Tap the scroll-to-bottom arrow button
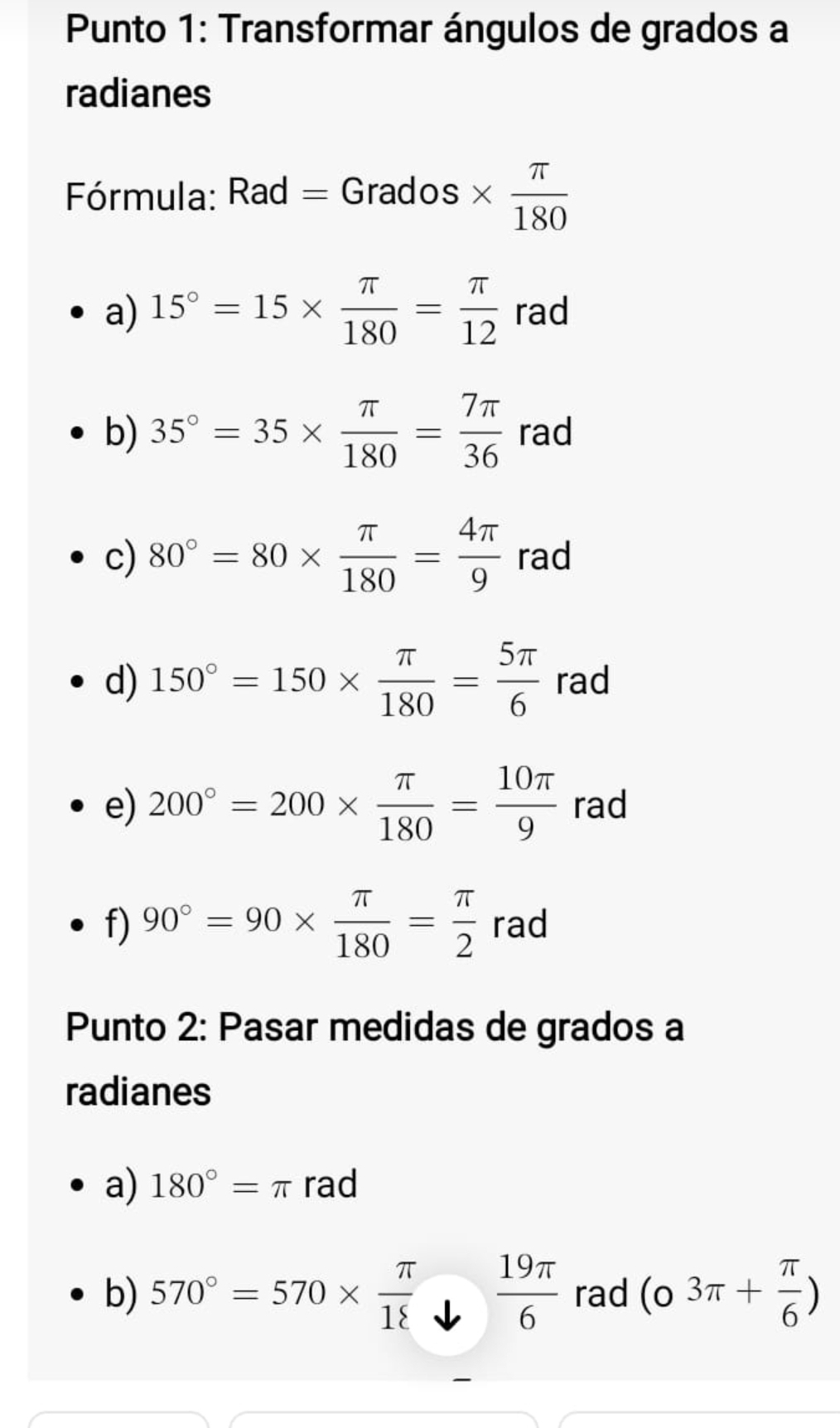840x1428 pixels. (x=447, y=1314)
